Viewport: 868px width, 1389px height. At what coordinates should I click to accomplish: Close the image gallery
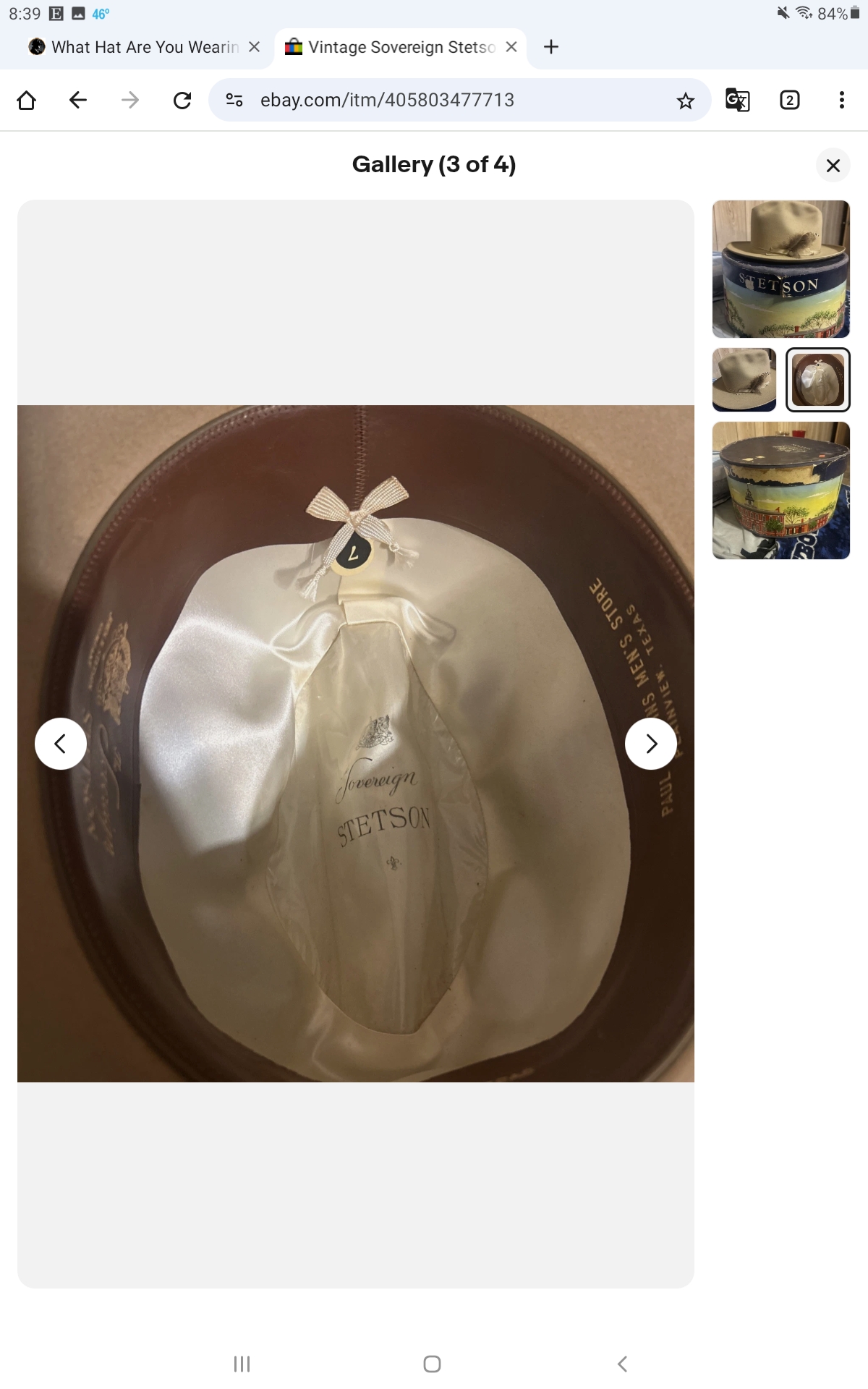coord(833,165)
